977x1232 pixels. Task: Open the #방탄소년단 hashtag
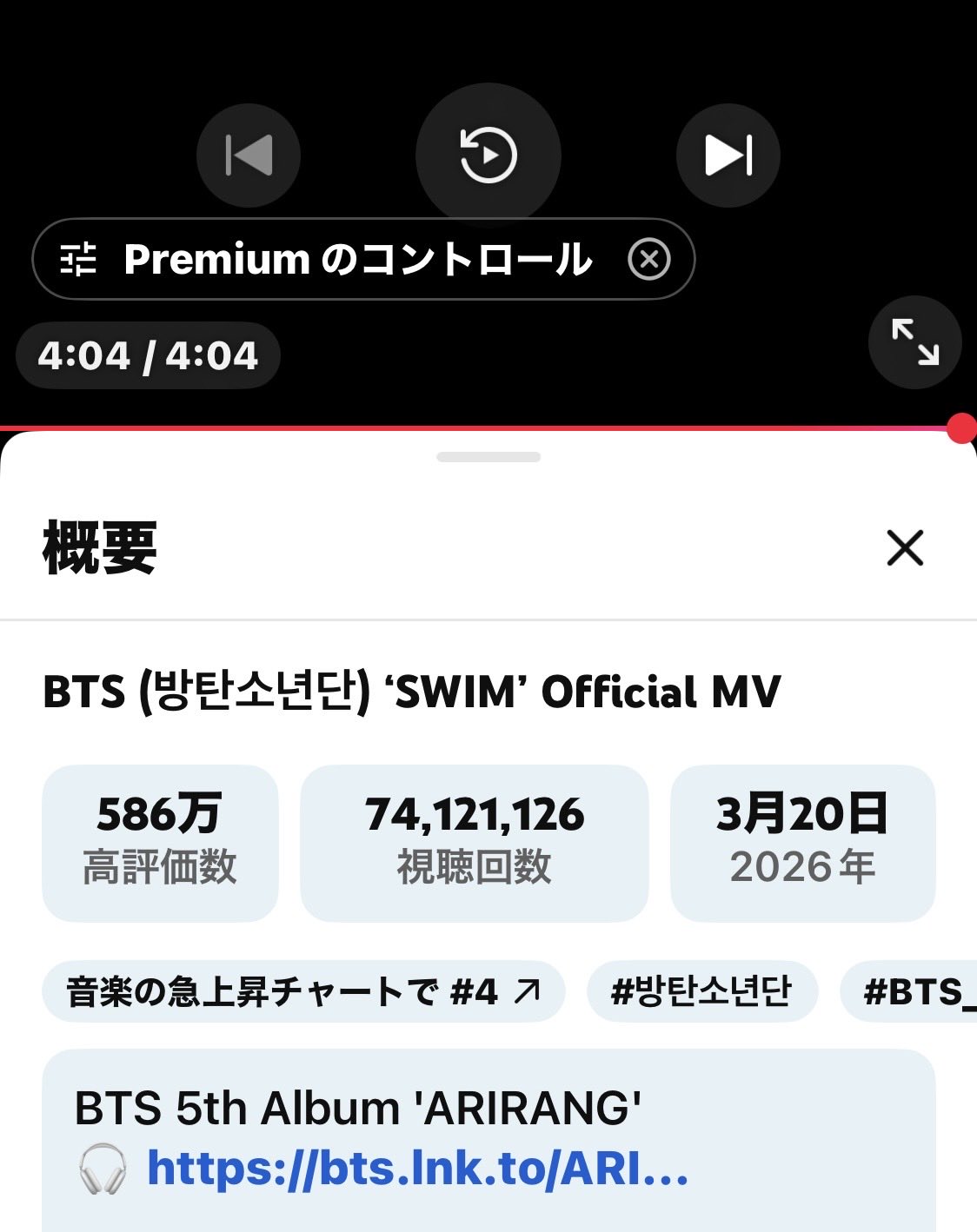pyautogui.click(x=701, y=991)
